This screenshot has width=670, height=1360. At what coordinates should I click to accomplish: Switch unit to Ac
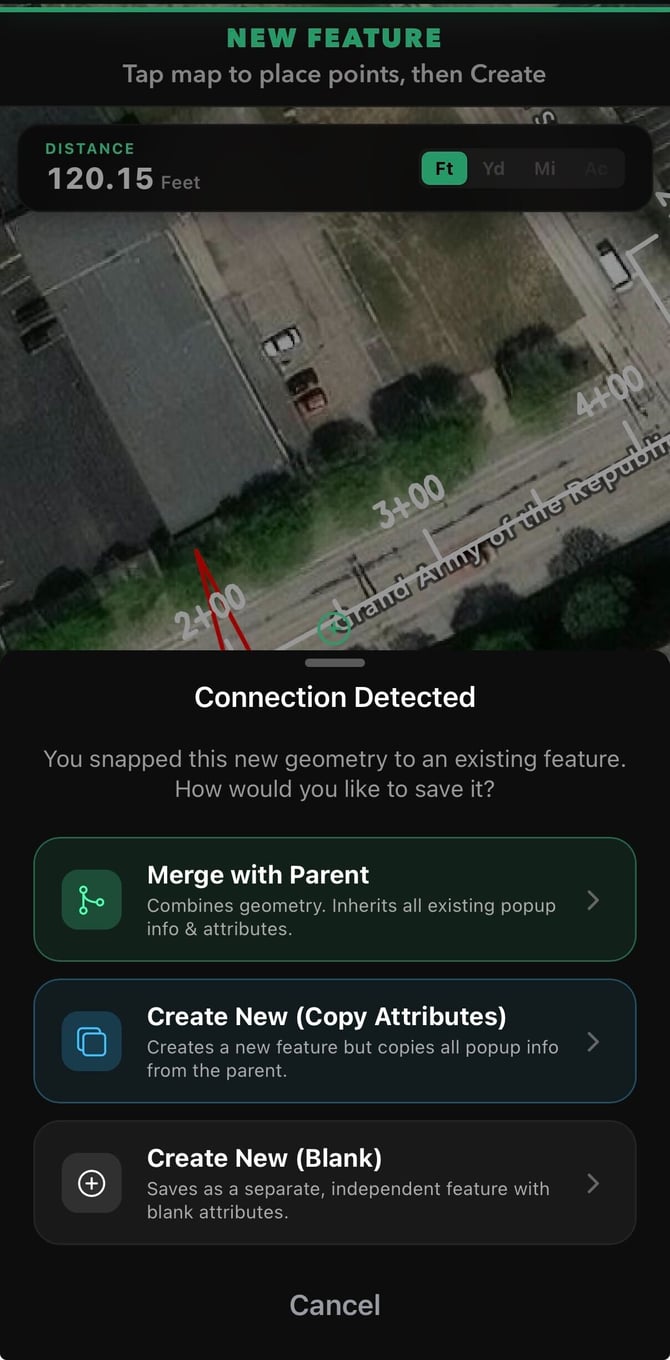point(596,169)
